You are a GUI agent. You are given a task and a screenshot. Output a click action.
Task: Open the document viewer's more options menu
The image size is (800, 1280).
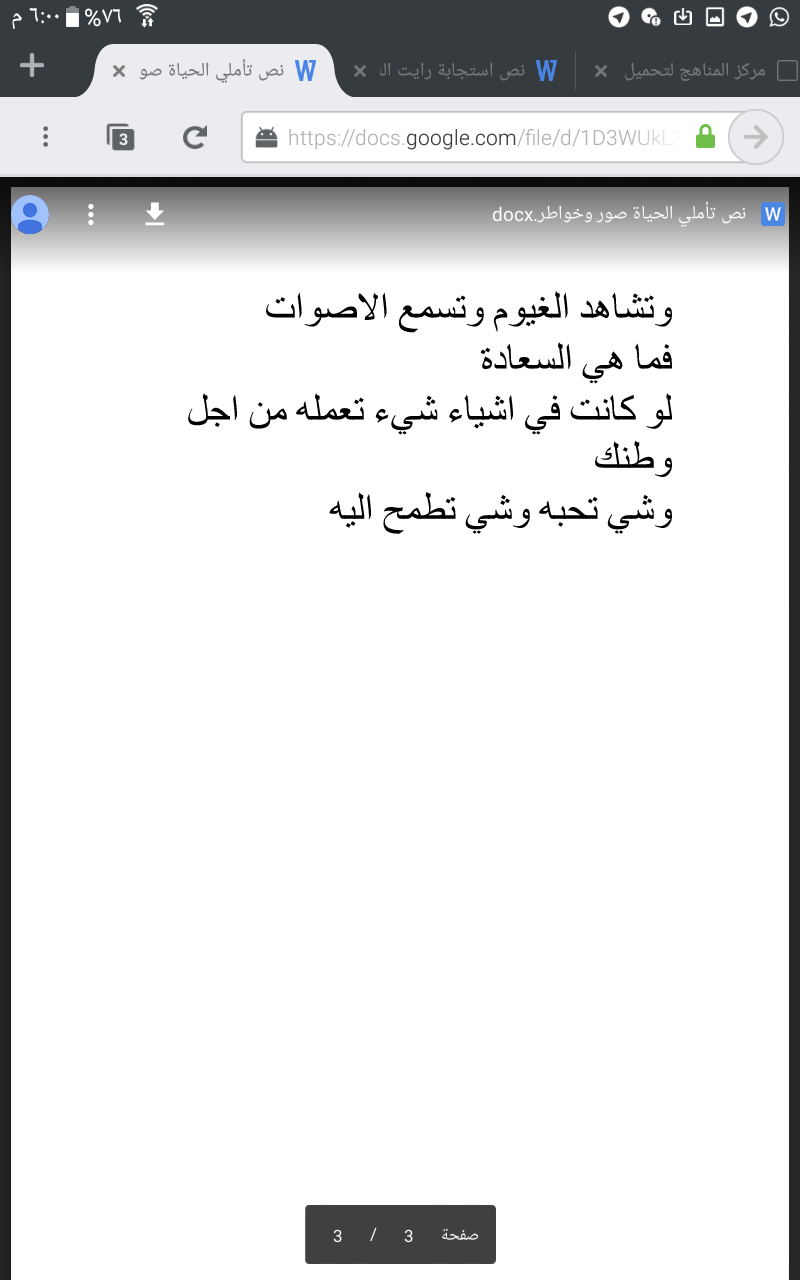(91, 214)
